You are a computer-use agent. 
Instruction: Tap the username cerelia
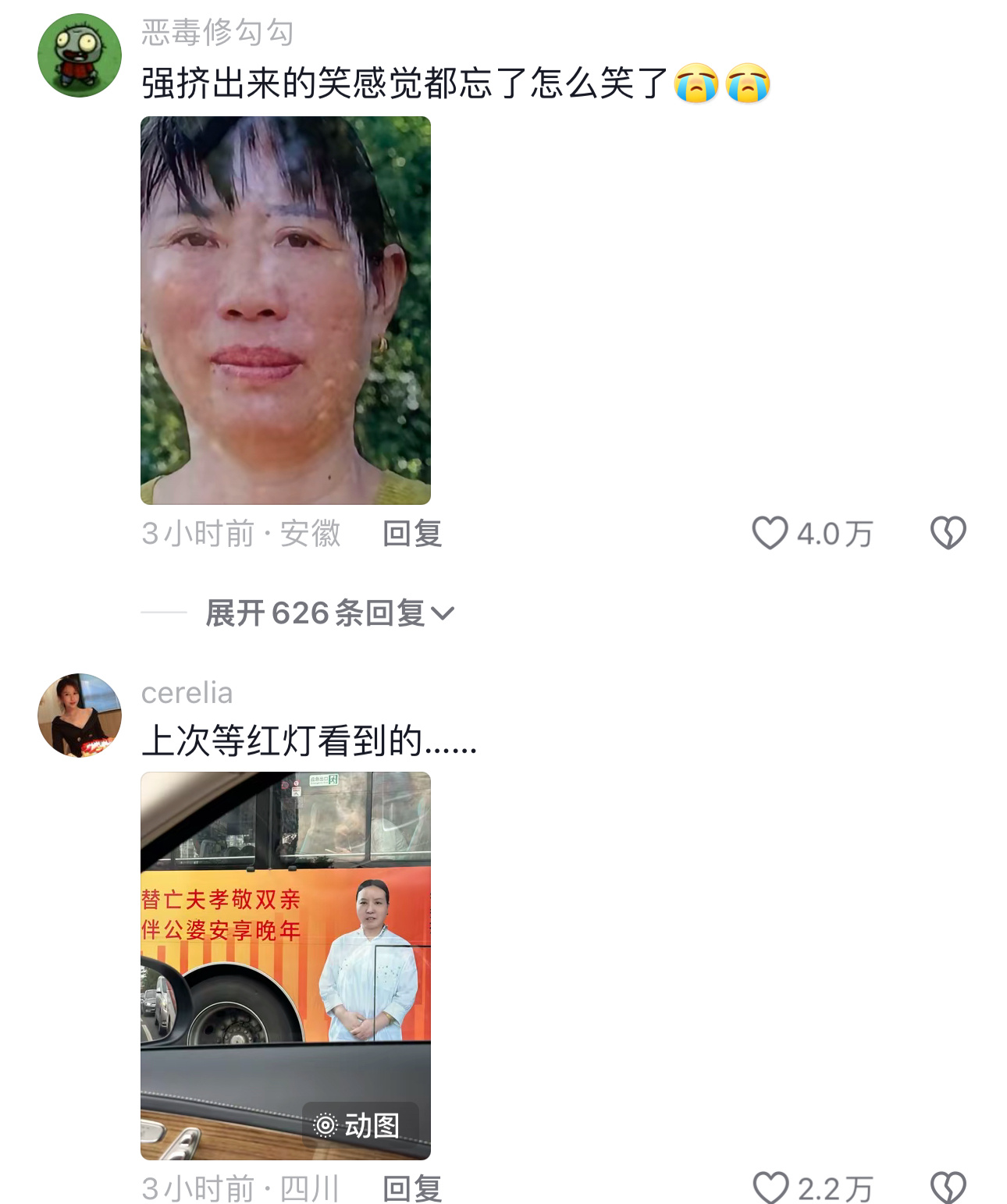point(187,693)
